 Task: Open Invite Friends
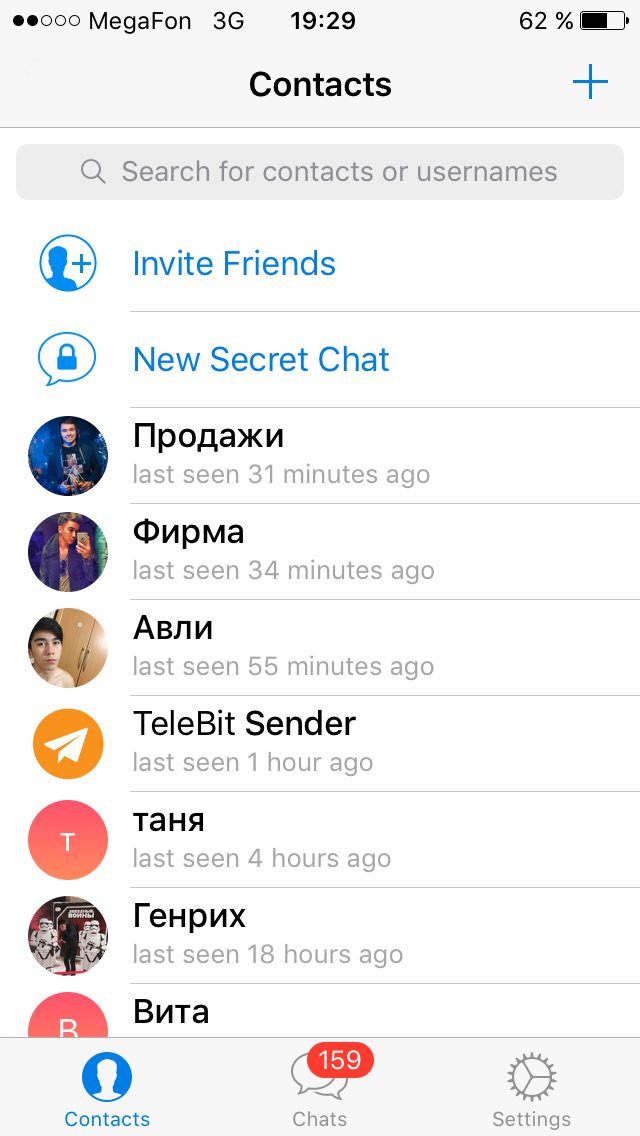click(234, 264)
